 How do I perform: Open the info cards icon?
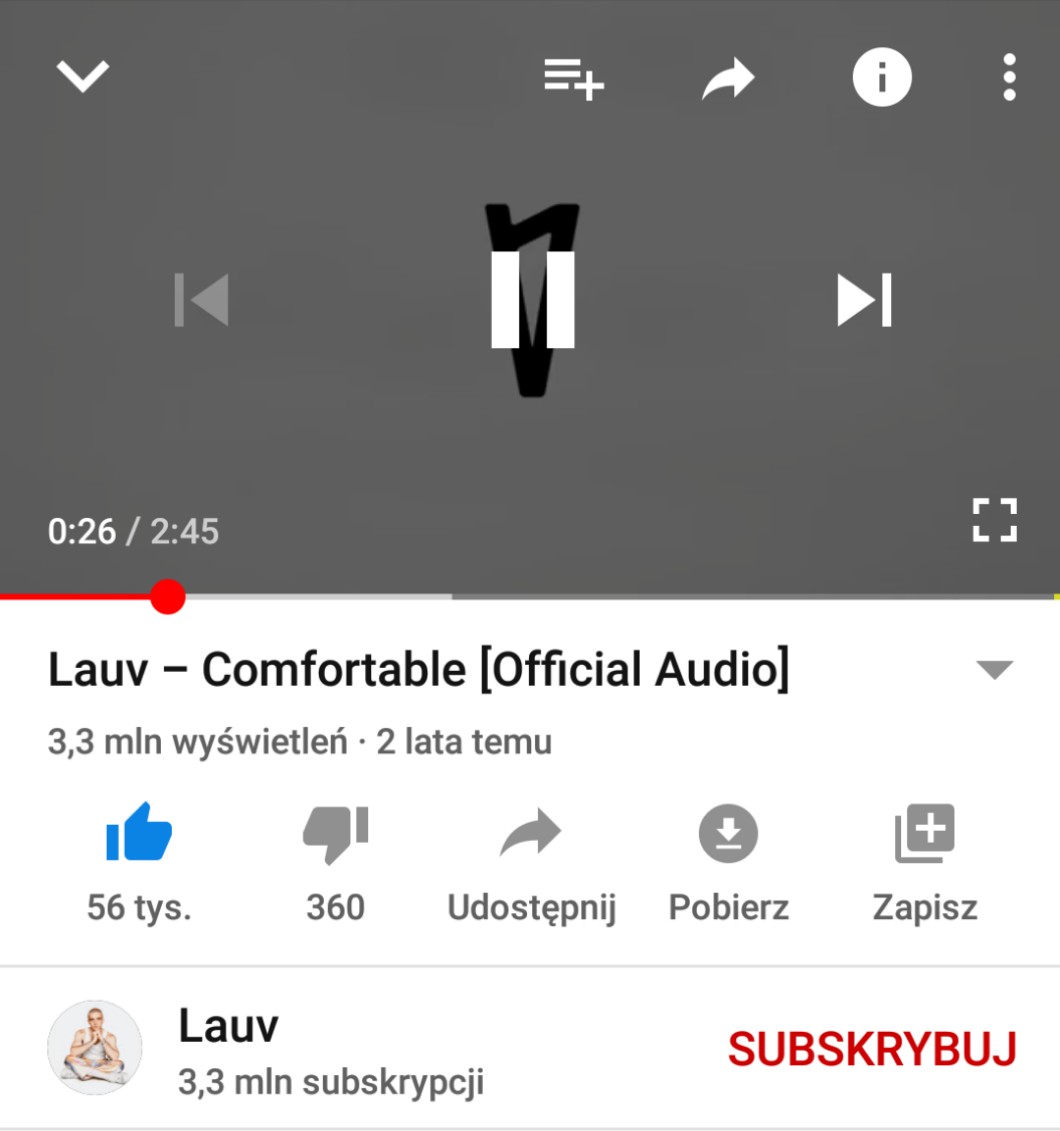[882, 77]
